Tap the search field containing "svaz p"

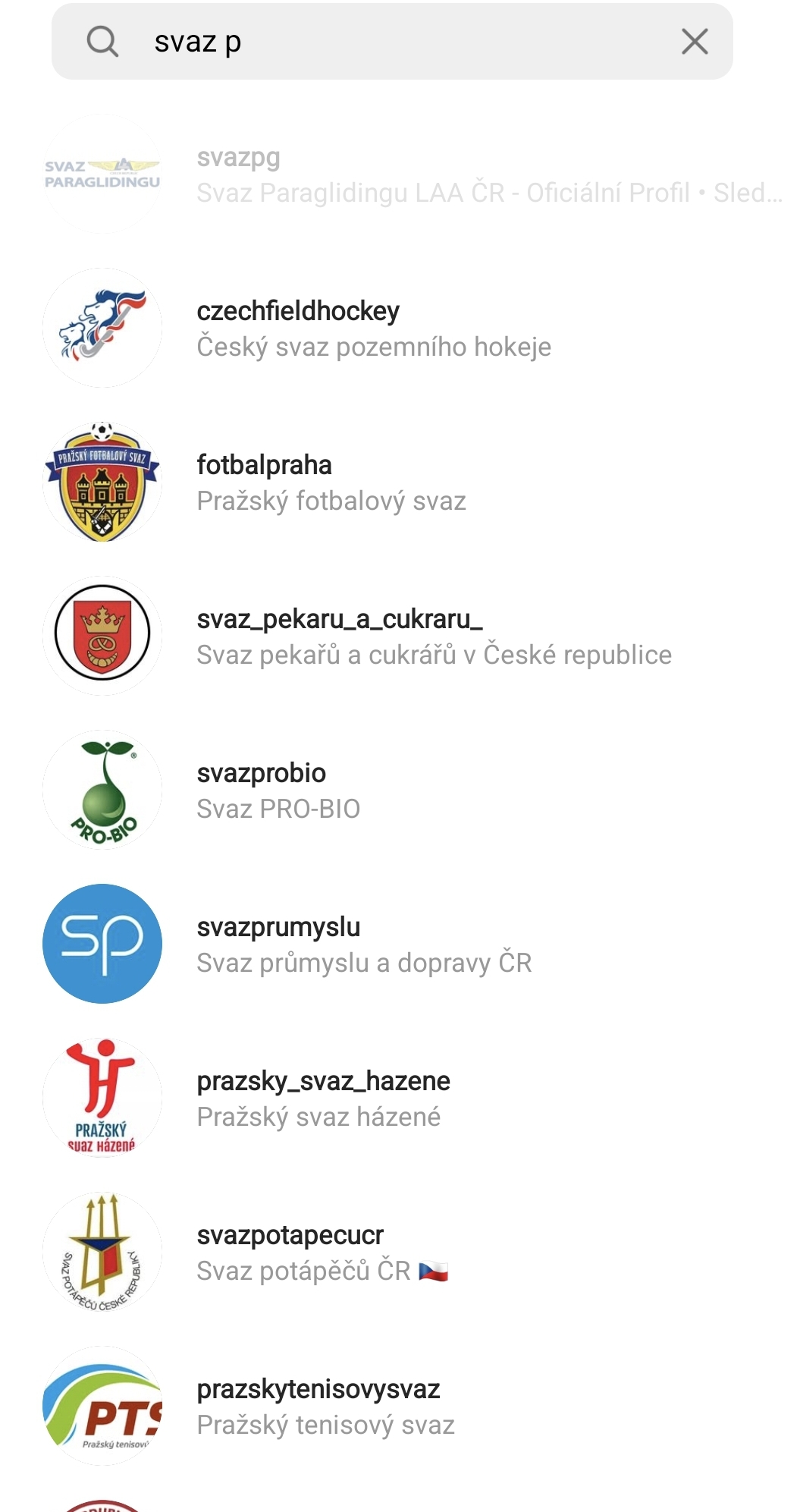pos(392,42)
